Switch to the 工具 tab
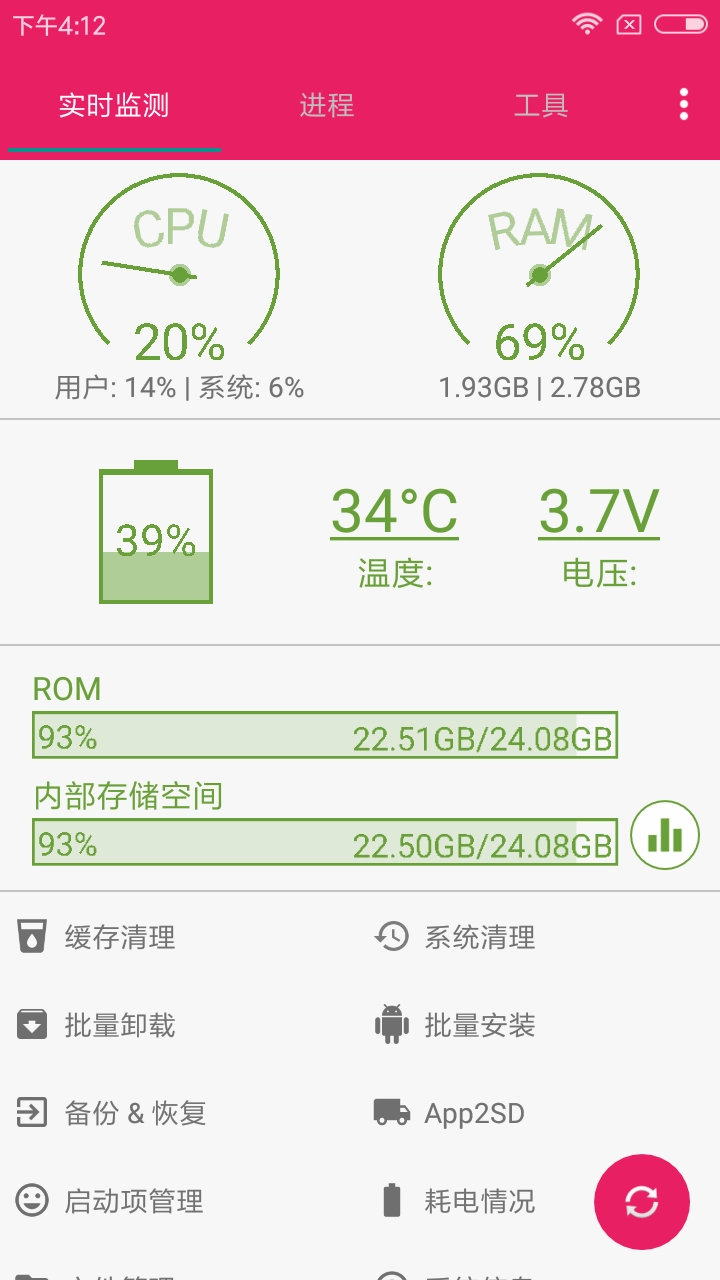This screenshot has width=720, height=1280. 541,106
